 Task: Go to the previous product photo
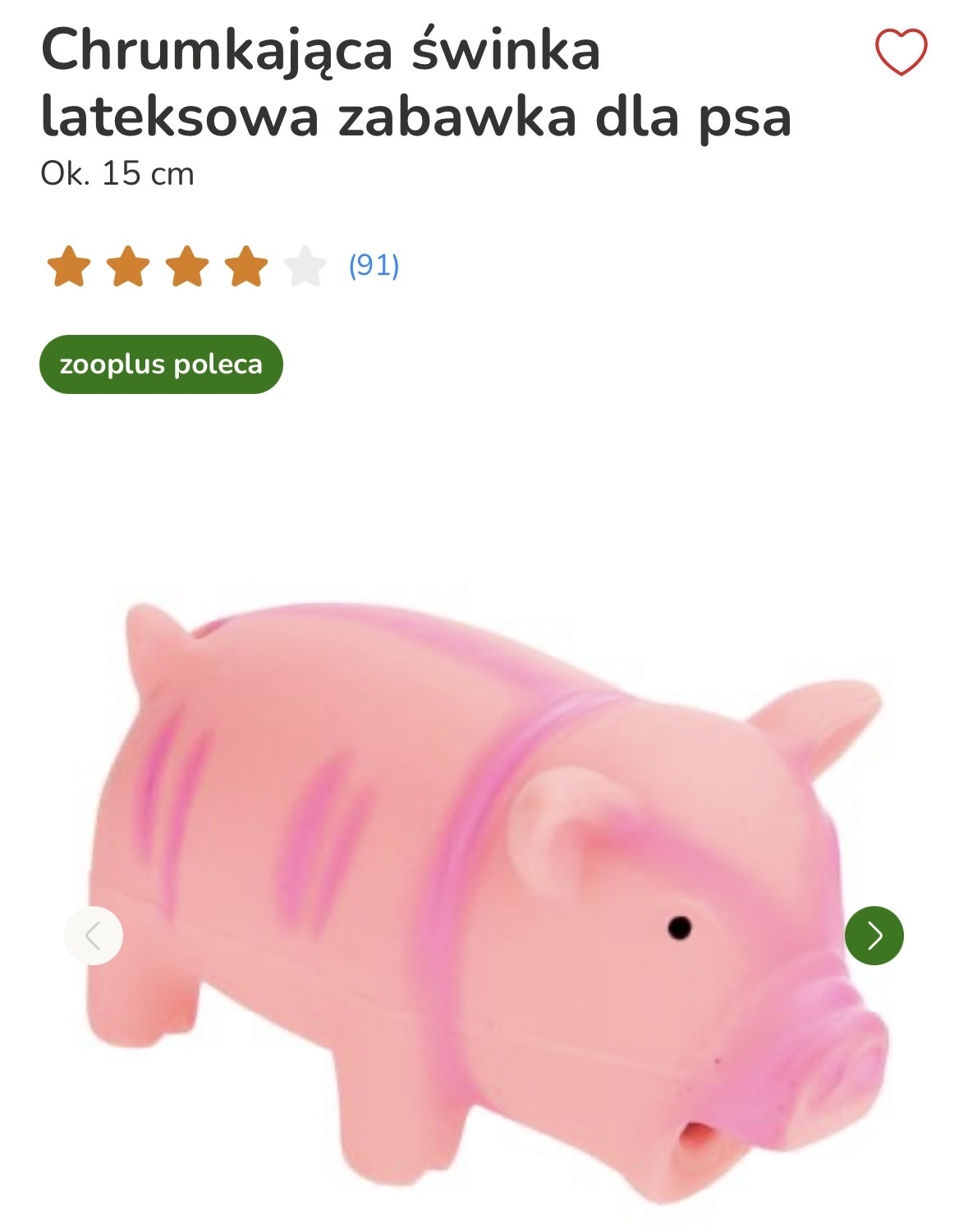click(94, 935)
